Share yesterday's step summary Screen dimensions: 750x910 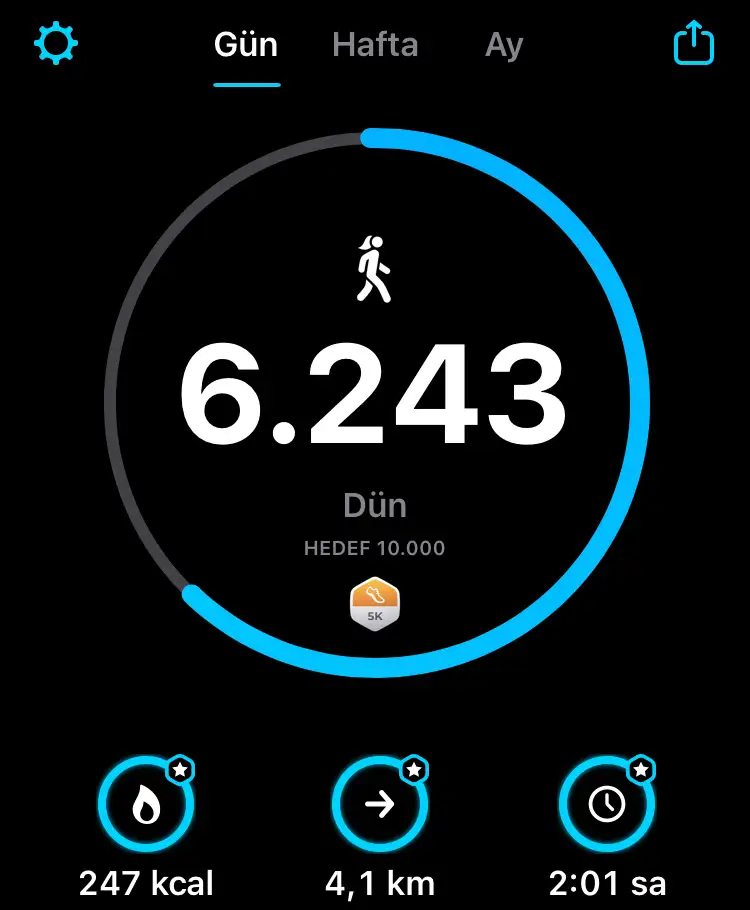693,44
